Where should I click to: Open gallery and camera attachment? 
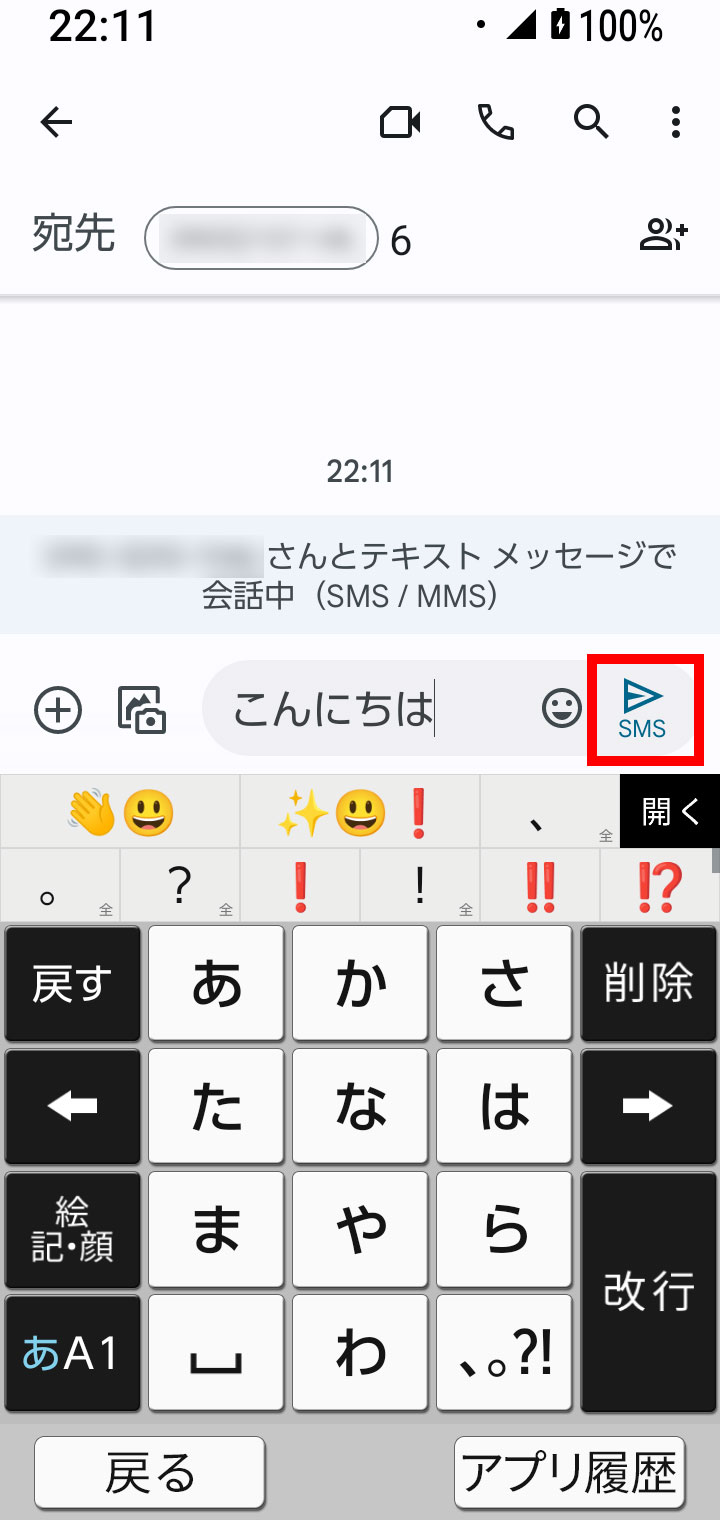[x=142, y=710]
